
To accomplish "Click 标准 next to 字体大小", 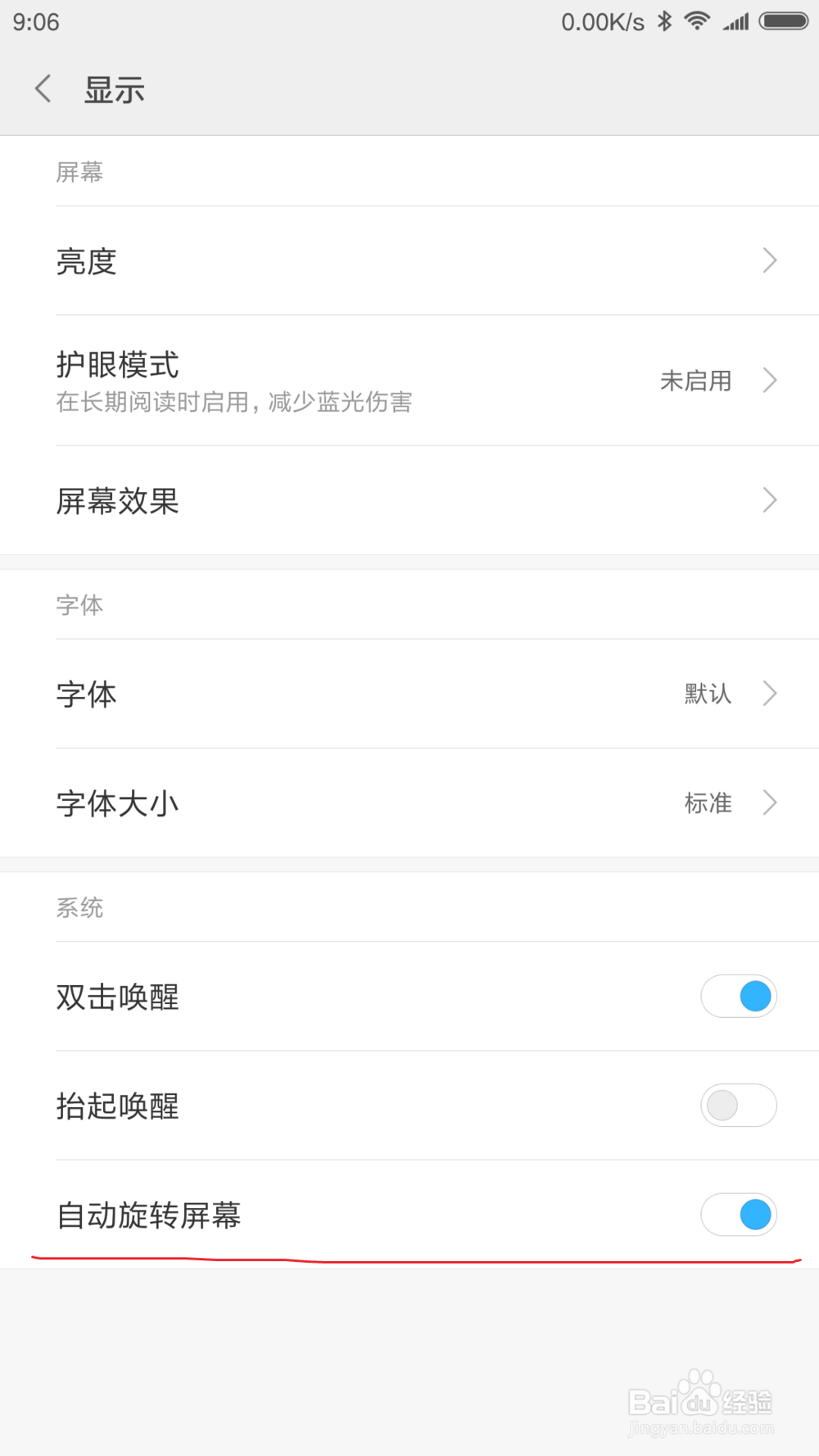I will tap(707, 803).
